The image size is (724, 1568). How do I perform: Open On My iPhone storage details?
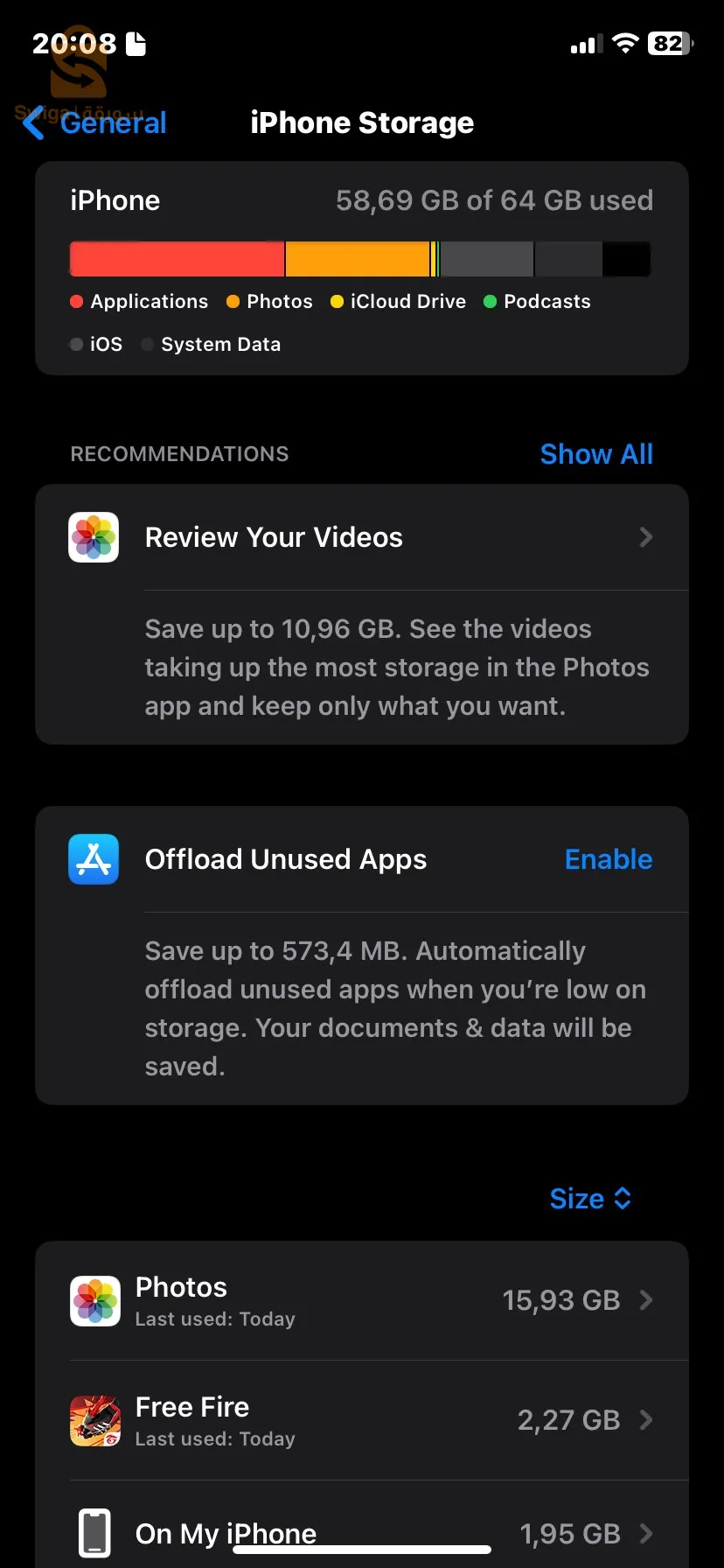coord(361,1531)
